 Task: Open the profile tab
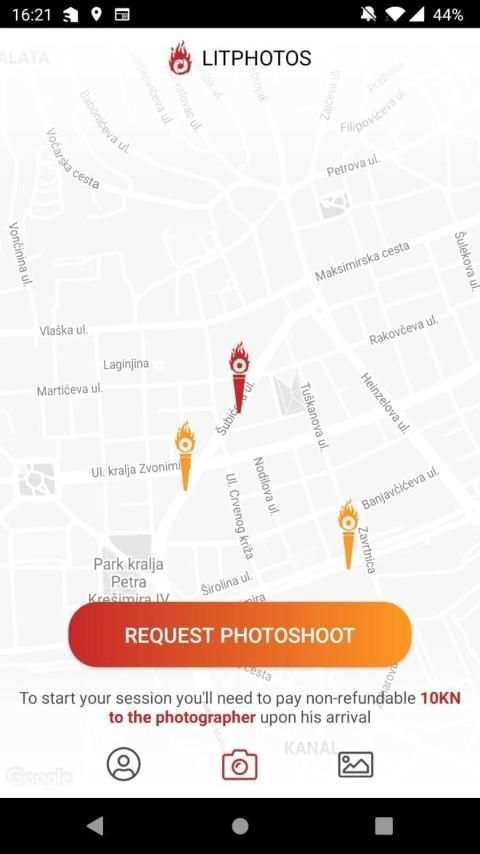coord(124,764)
